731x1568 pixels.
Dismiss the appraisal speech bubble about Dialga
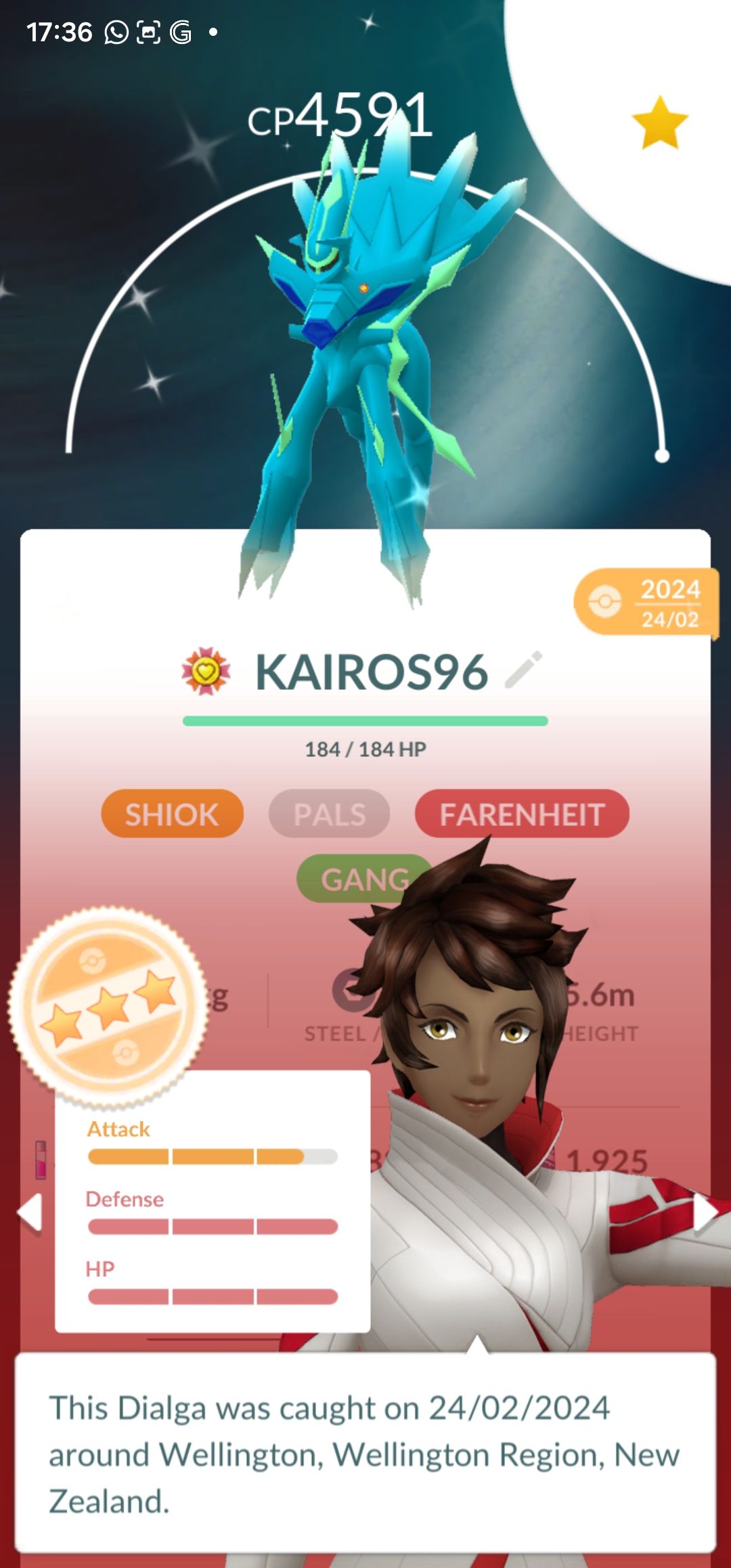(365, 1453)
